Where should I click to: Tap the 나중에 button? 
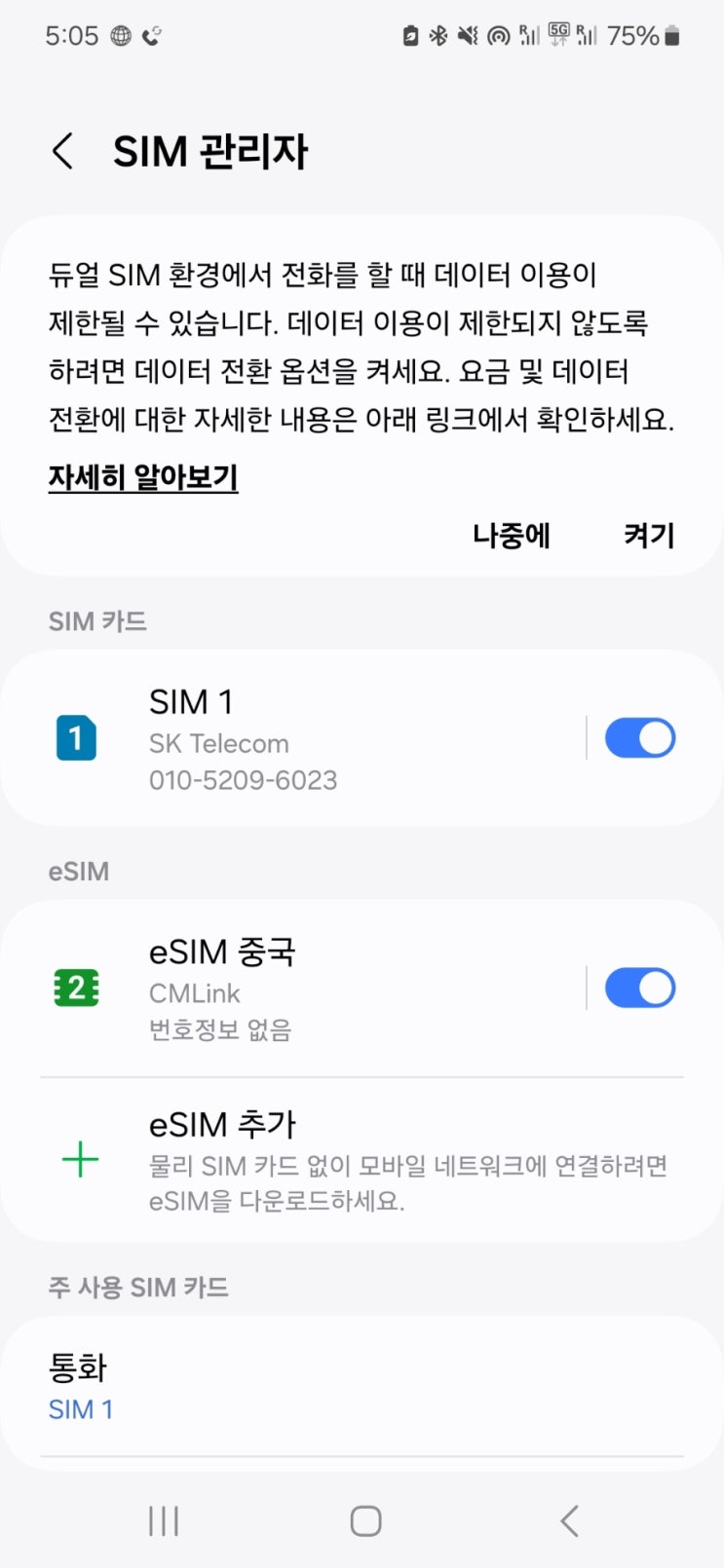click(512, 535)
